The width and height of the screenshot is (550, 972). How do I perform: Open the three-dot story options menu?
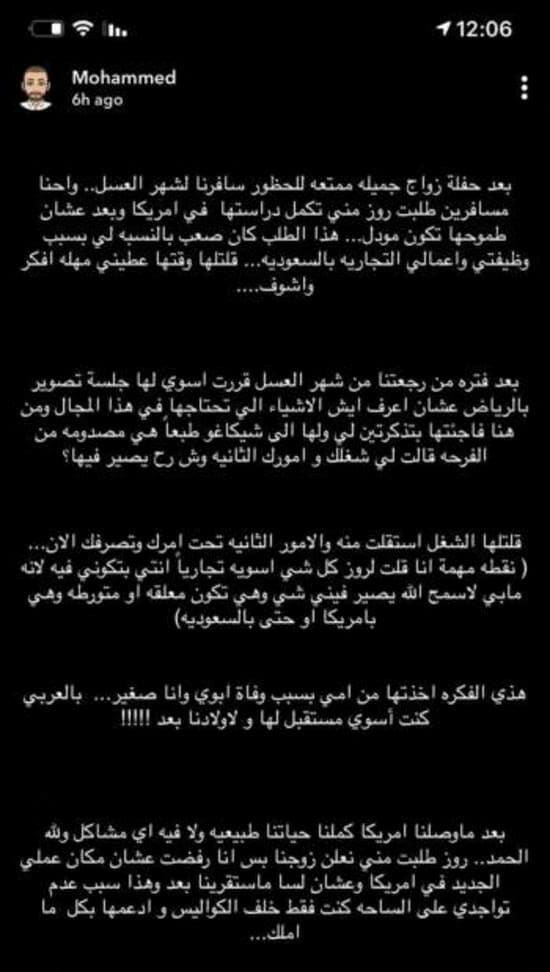point(525,88)
